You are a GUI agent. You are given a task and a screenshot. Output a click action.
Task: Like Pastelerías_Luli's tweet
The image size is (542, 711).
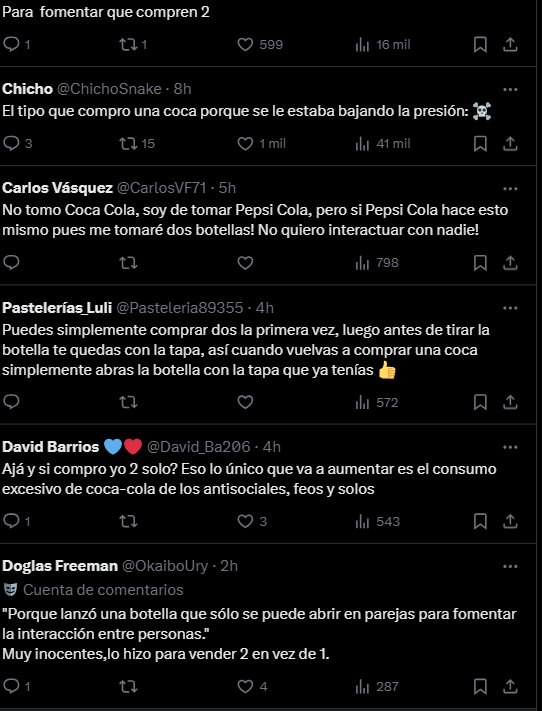245,402
